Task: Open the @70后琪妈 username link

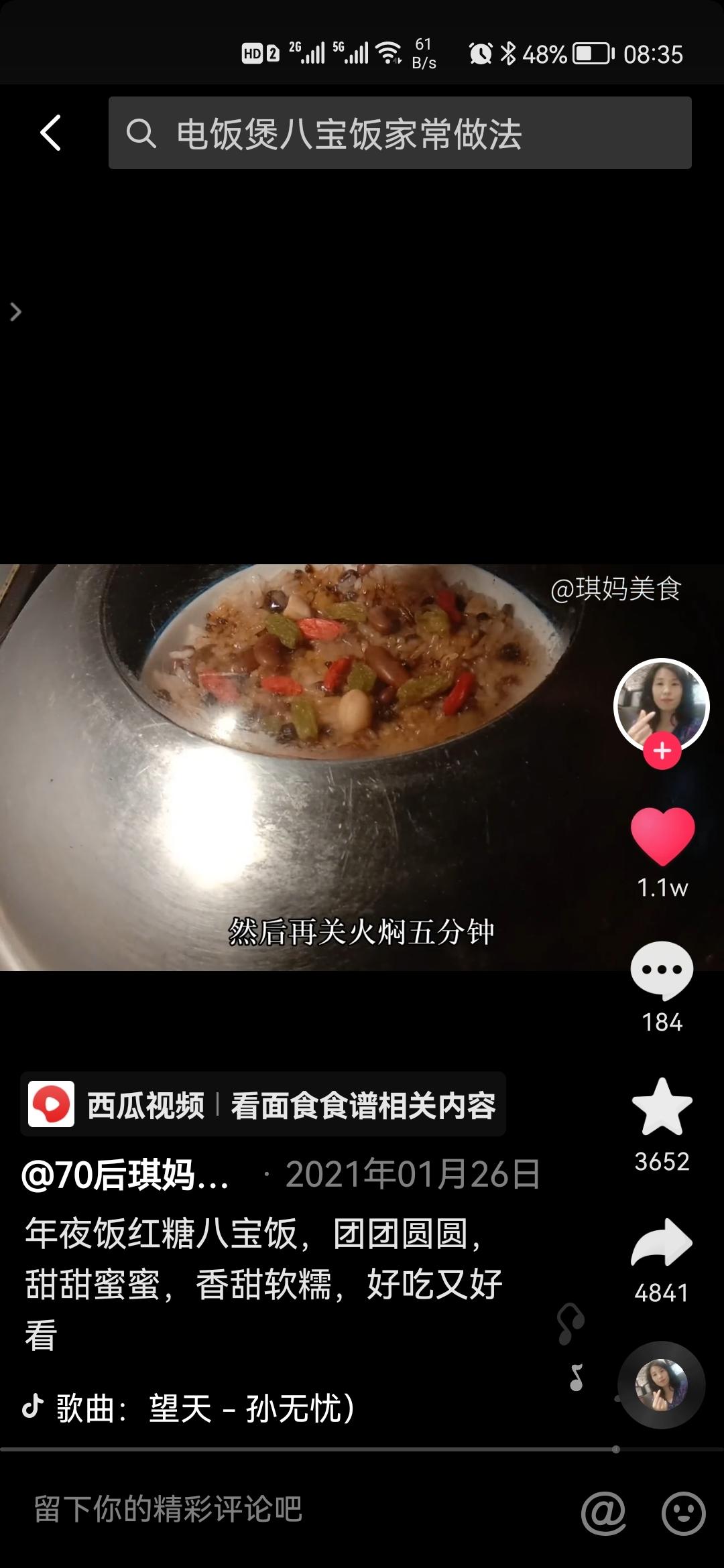Action: click(126, 1175)
